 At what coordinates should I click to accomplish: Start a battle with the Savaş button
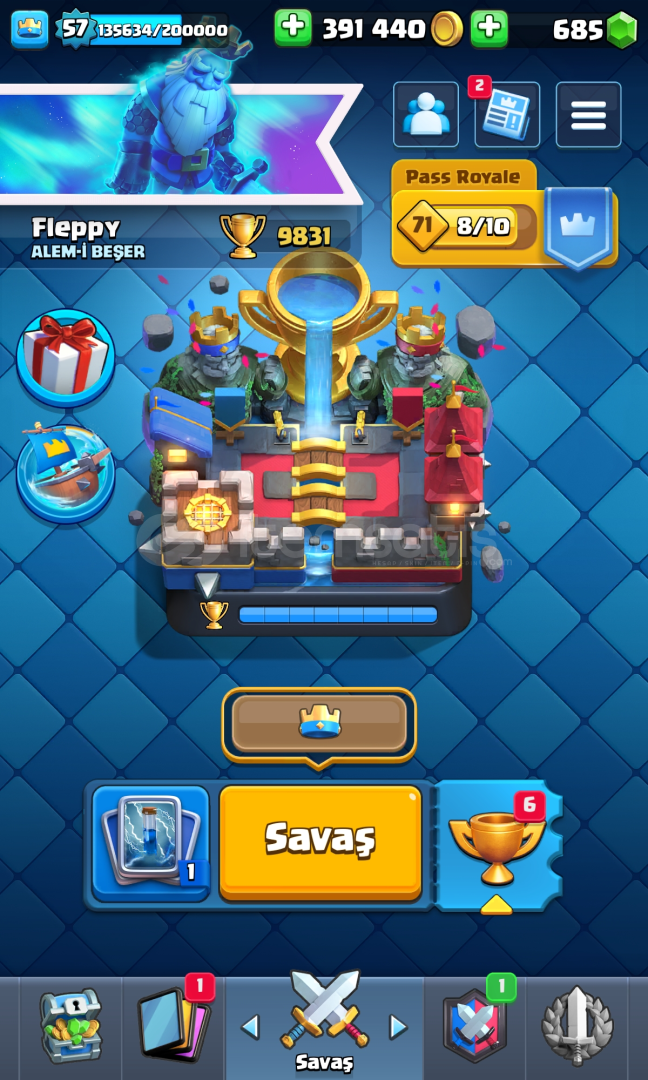click(x=320, y=842)
